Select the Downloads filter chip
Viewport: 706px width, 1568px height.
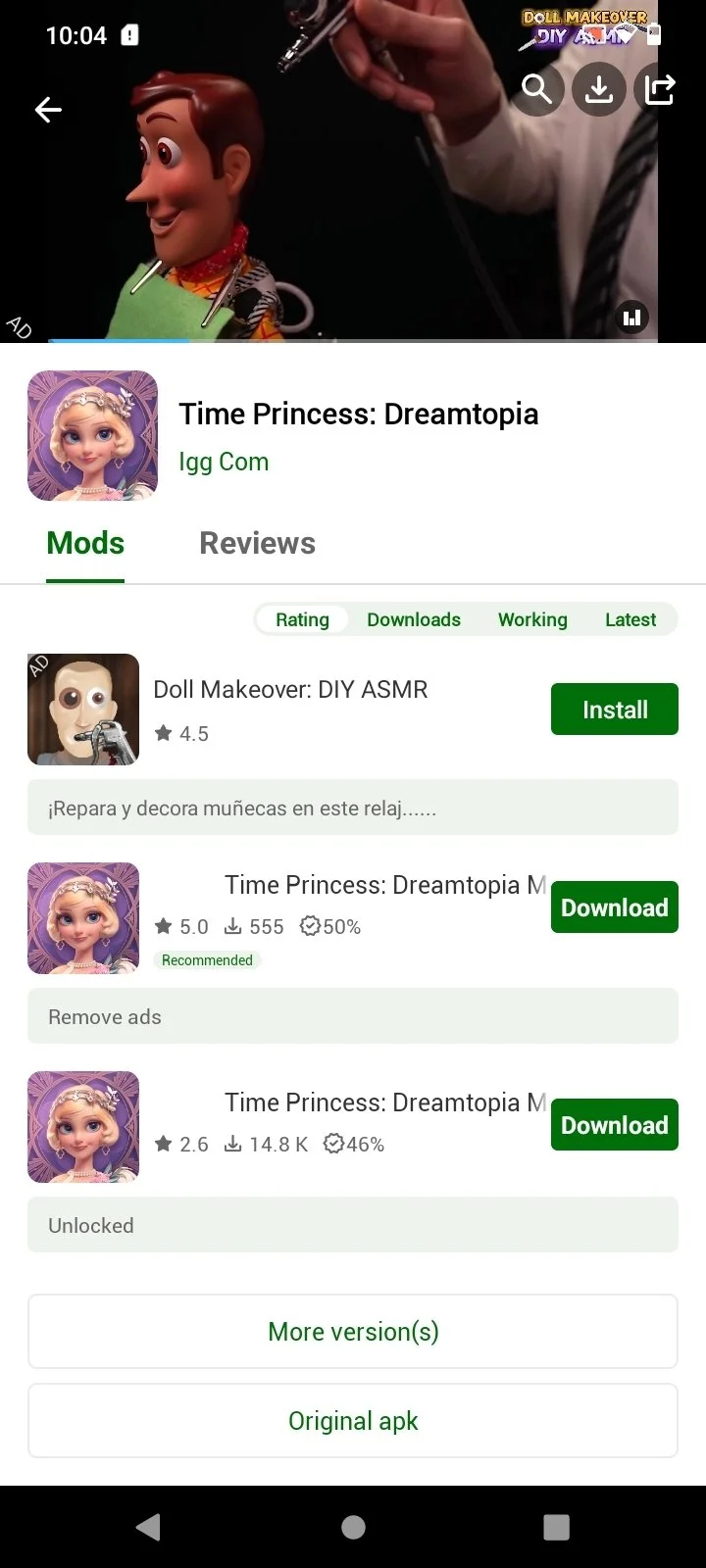pyautogui.click(x=414, y=619)
